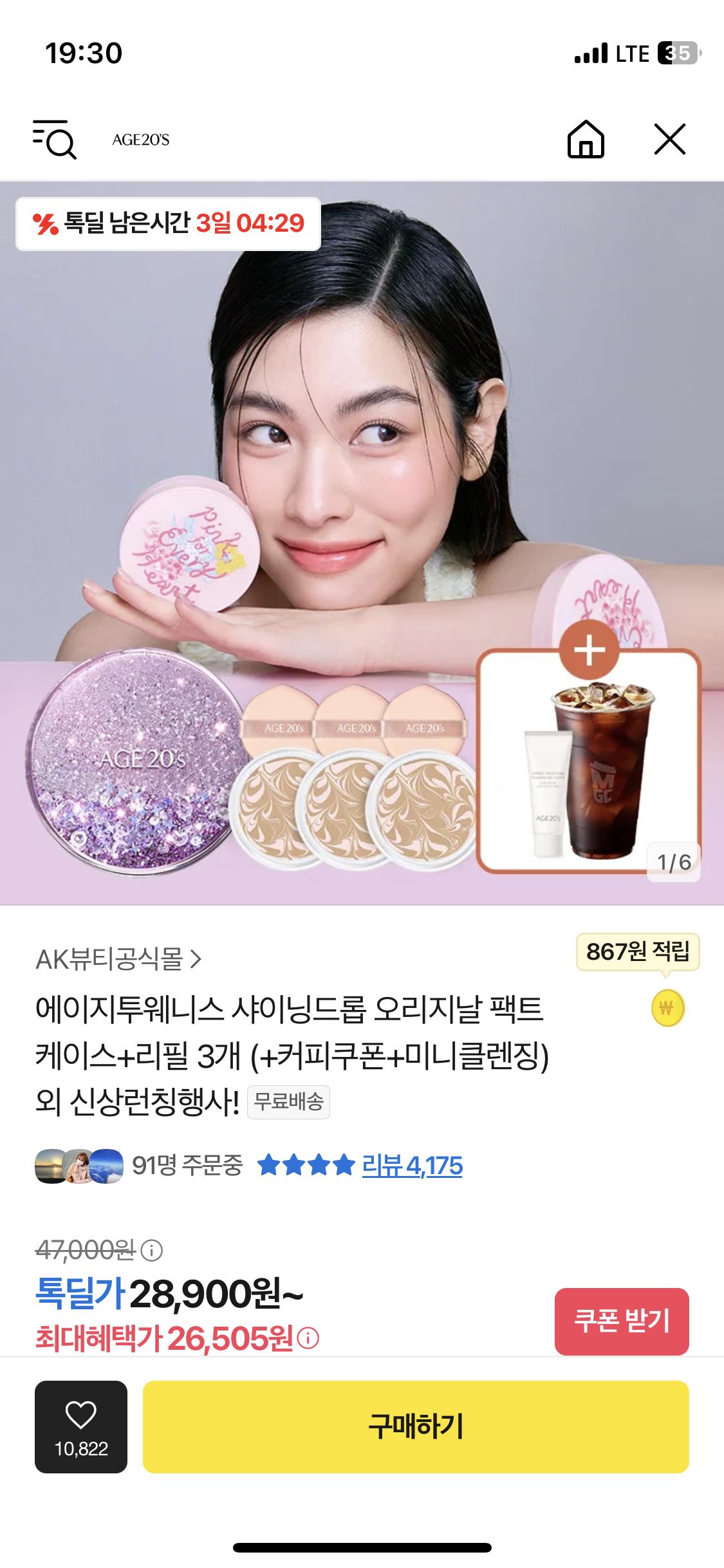Open 리뷰 4,175 reviews link
This screenshot has height=1568, width=724.
[412, 1166]
